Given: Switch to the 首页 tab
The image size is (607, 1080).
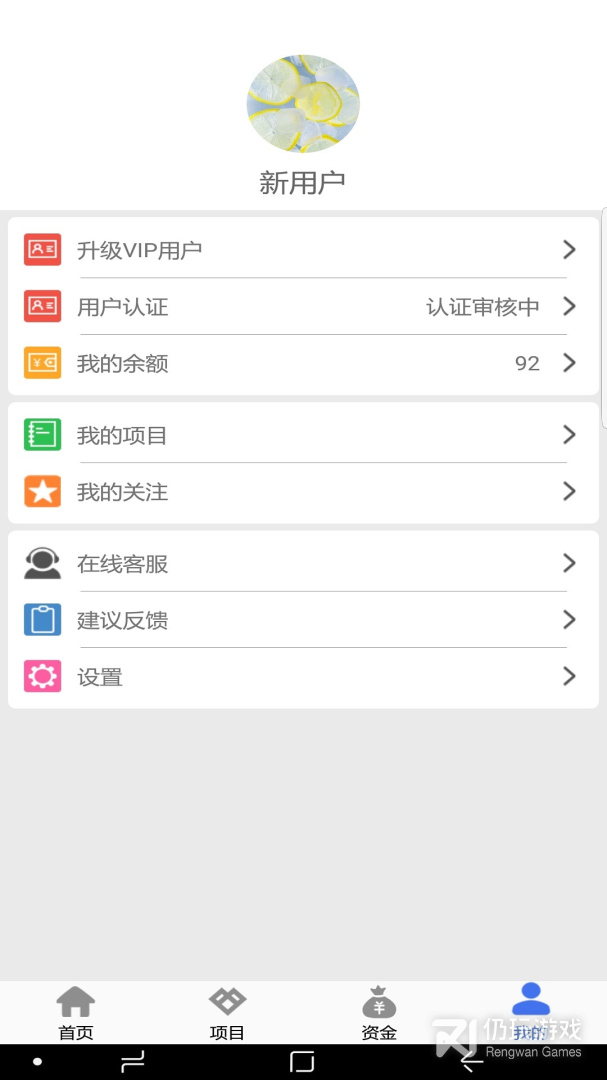Looking at the screenshot, I should pyautogui.click(x=76, y=1012).
